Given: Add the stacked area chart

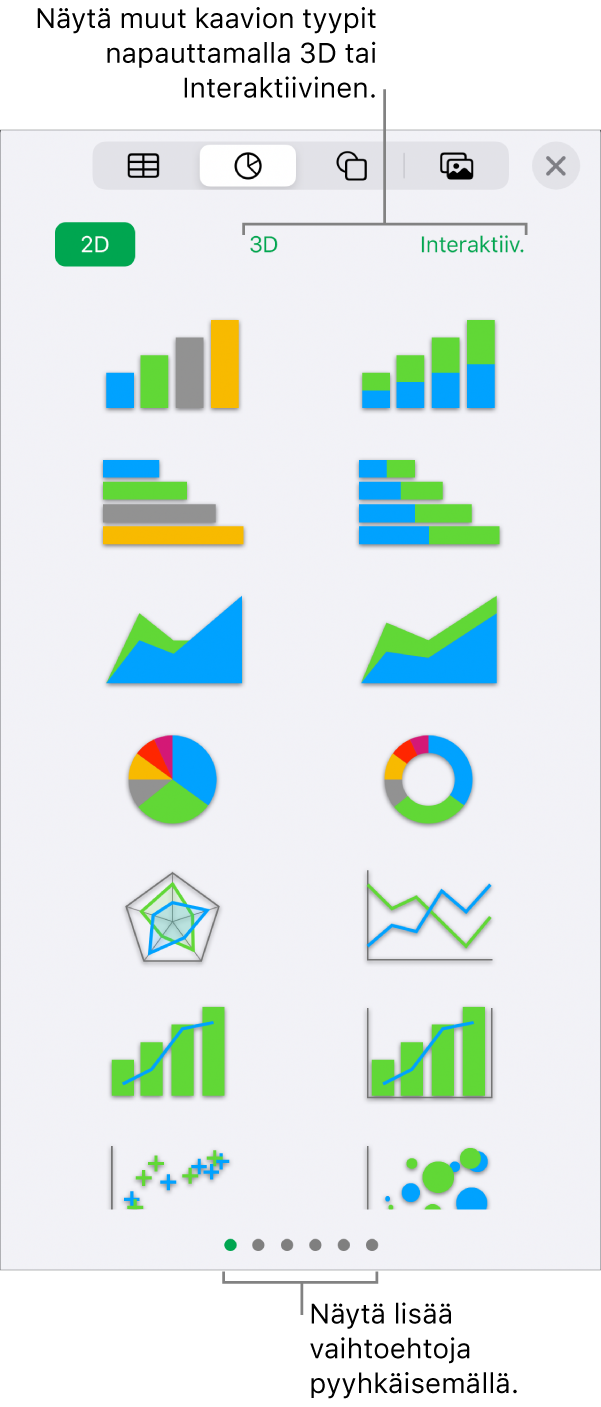Looking at the screenshot, I should [x=428, y=641].
